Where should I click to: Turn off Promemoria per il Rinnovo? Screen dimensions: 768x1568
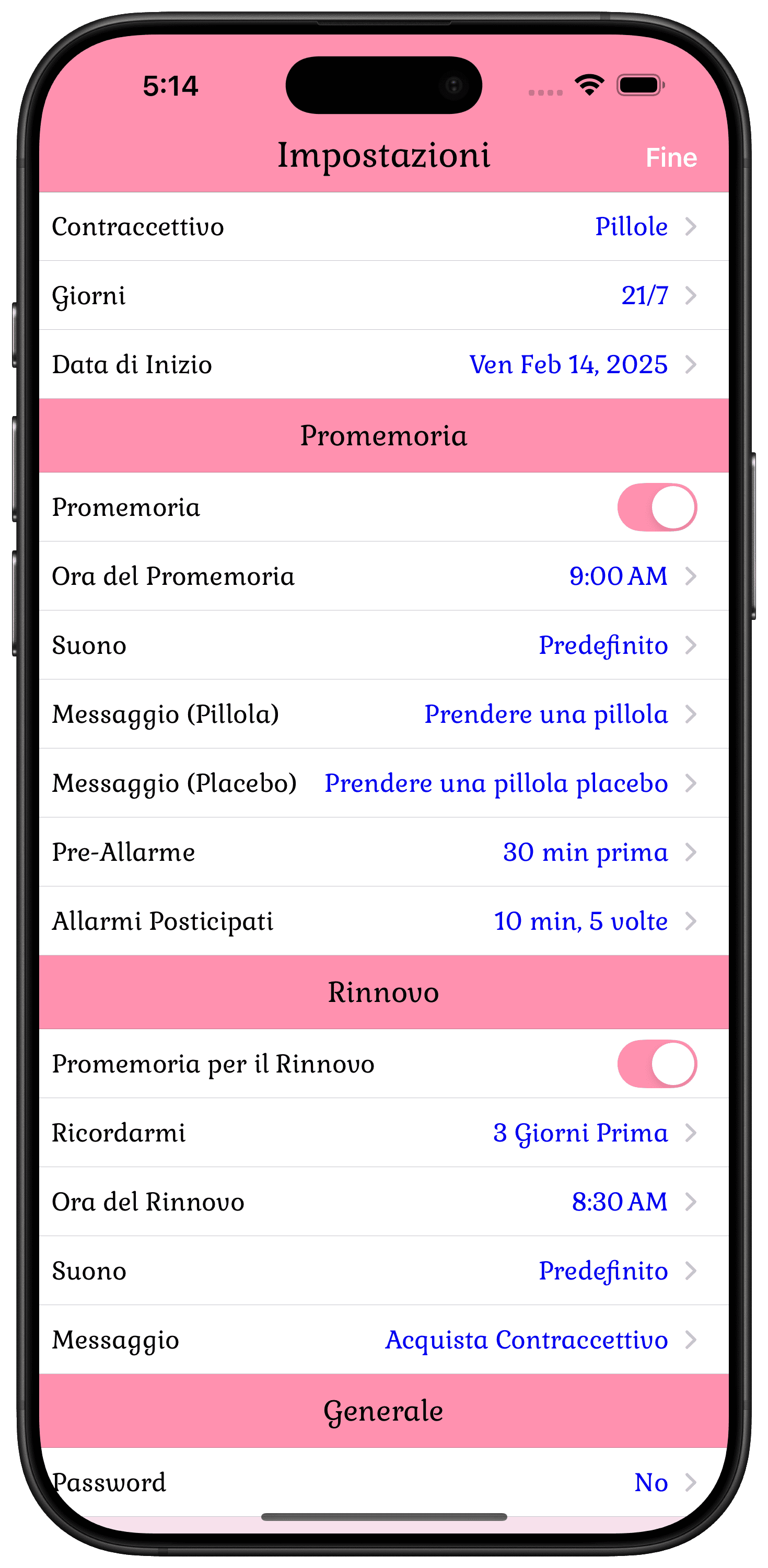point(657,1064)
